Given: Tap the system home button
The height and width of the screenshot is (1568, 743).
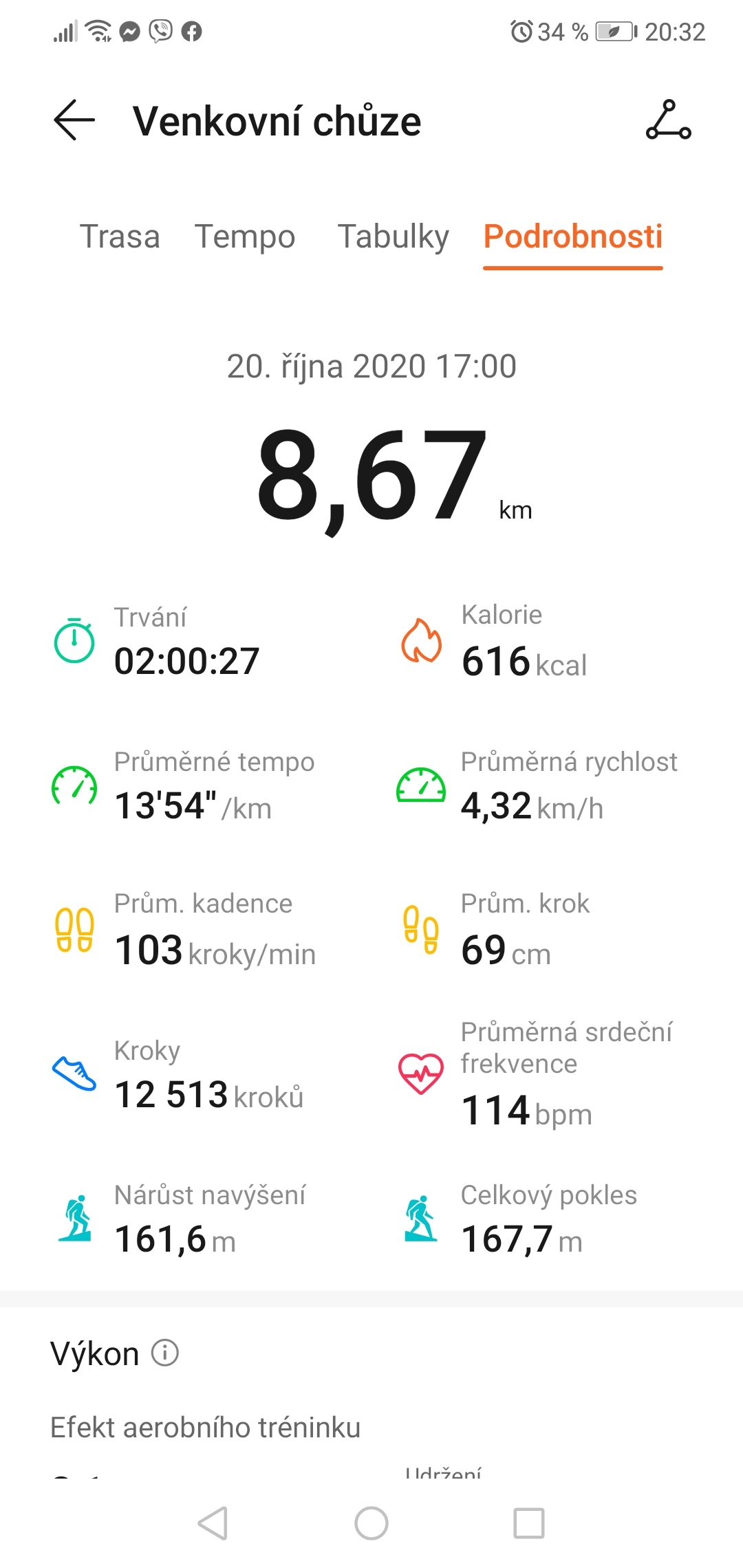Looking at the screenshot, I should click(x=371, y=1523).
